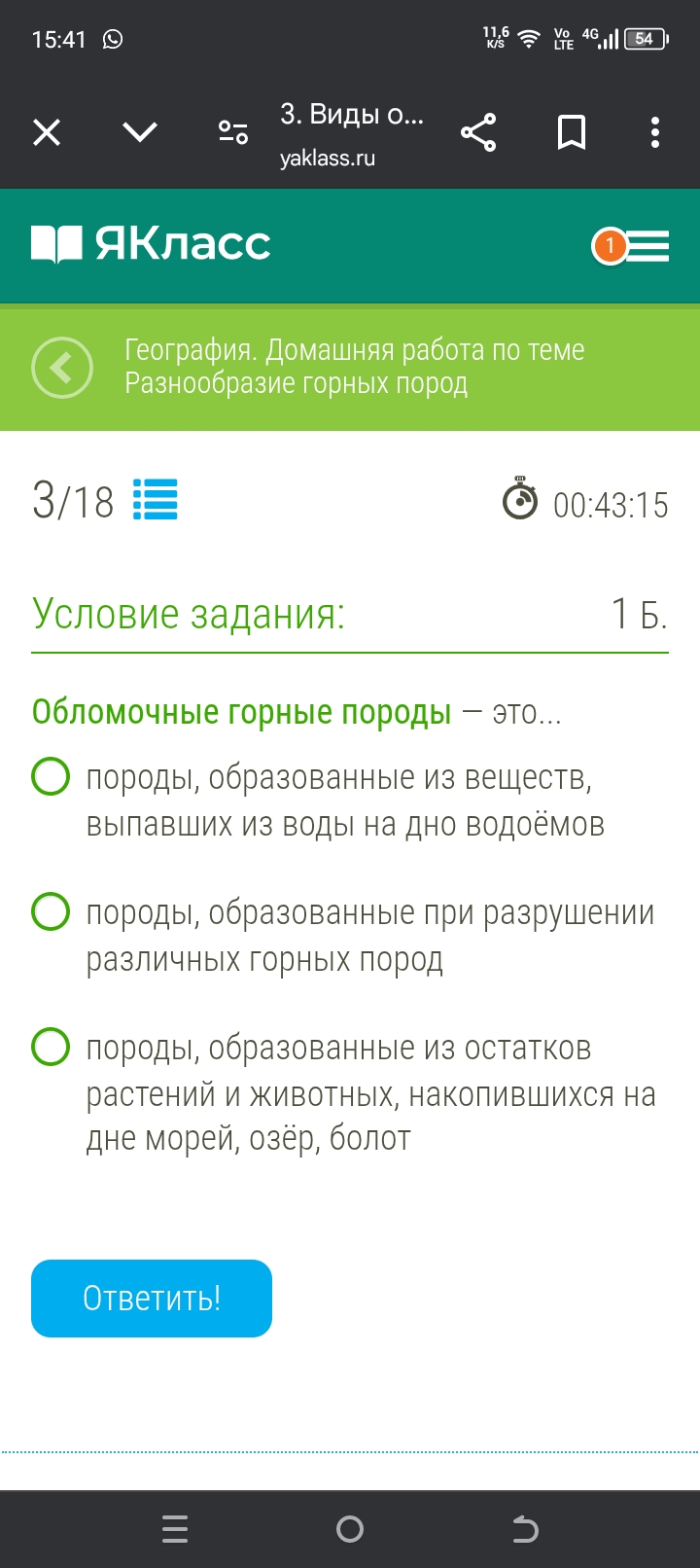Choose answer about destruction of various rocks
700x1568 pixels.
click(51, 912)
